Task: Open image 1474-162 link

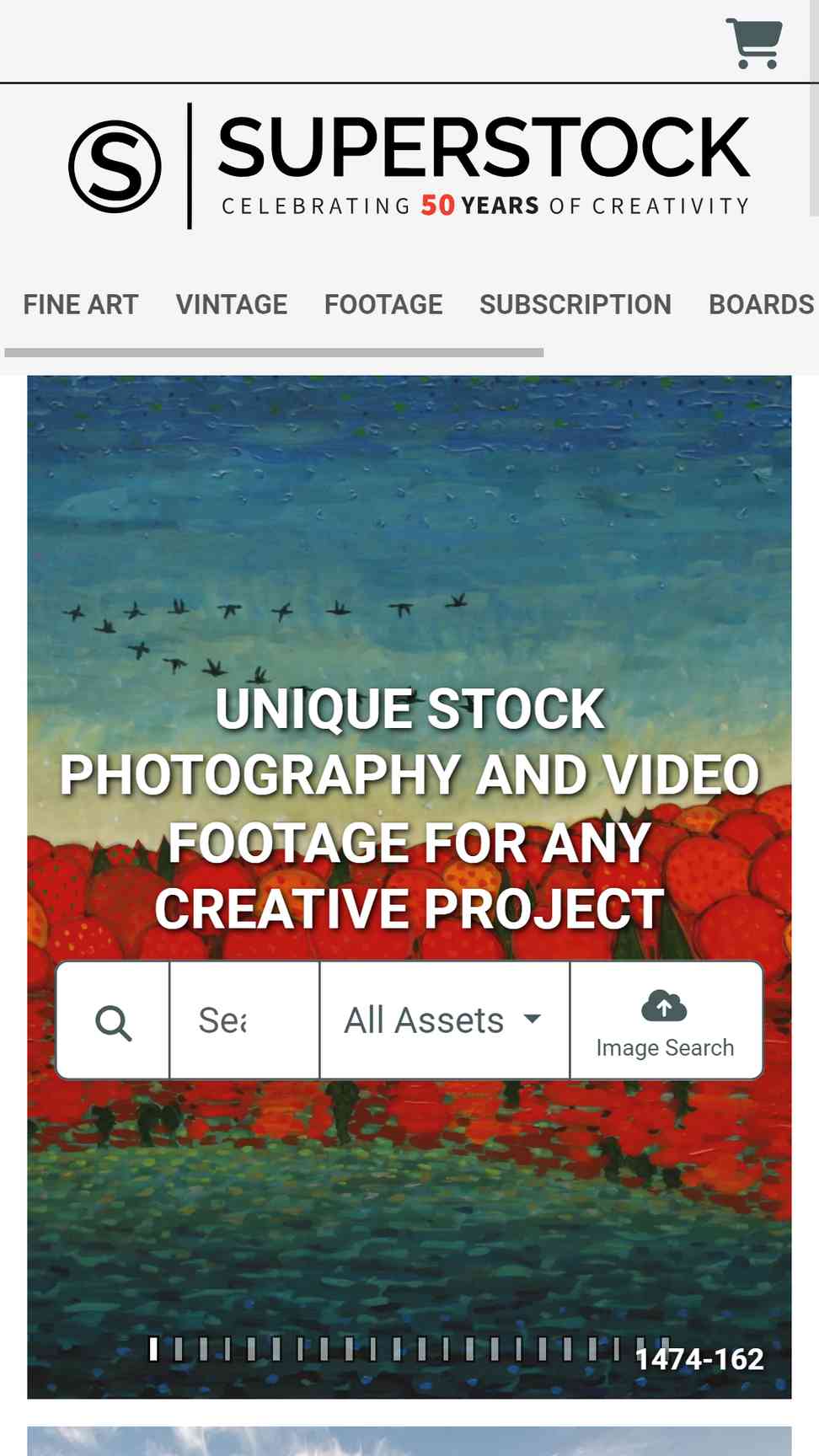Action: click(699, 1359)
